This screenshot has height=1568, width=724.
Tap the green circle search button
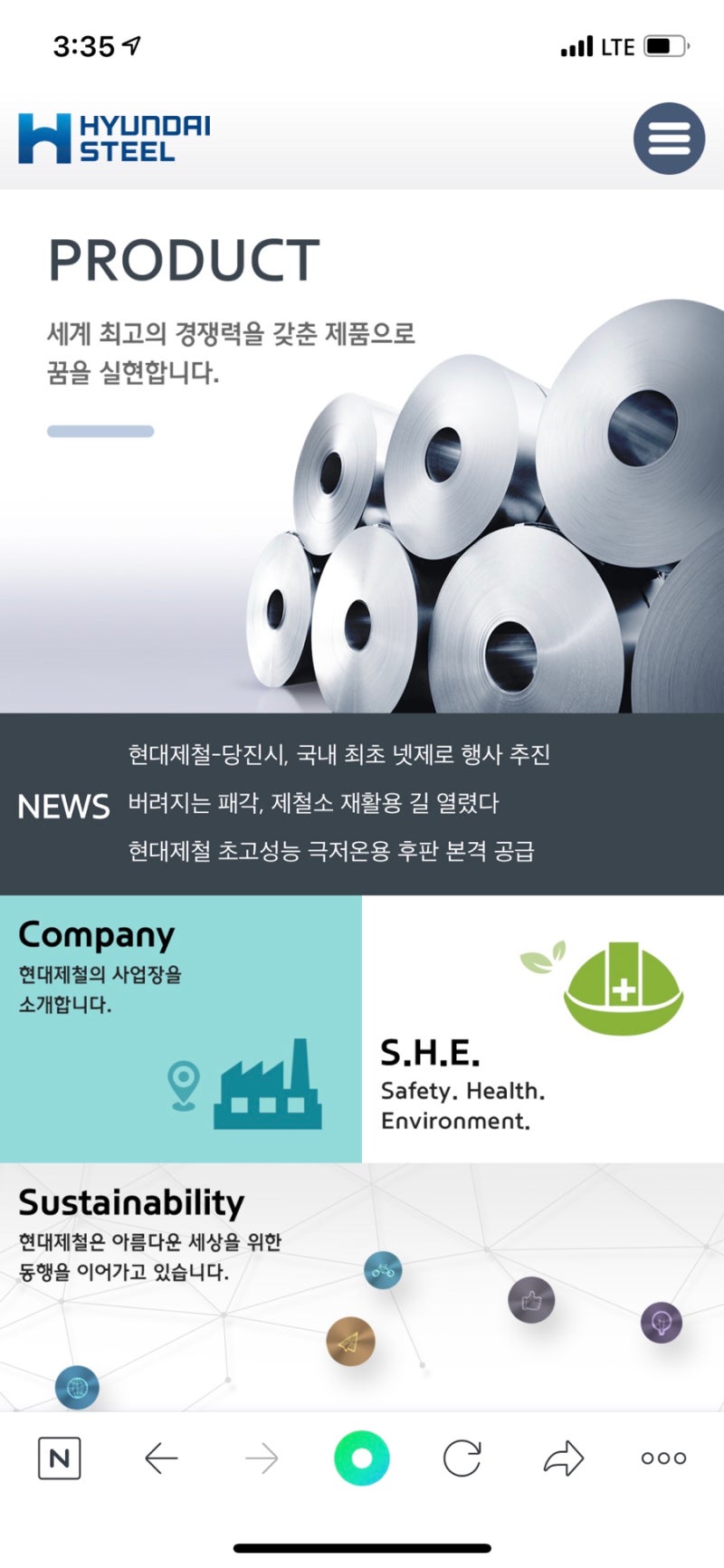[361, 1458]
